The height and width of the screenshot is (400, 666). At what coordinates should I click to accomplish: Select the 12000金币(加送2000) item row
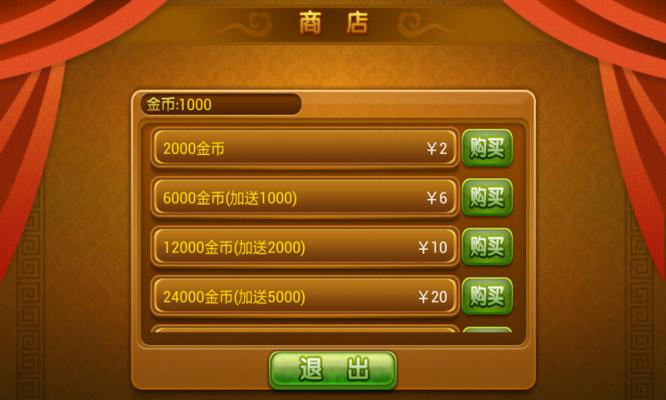coord(305,247)
